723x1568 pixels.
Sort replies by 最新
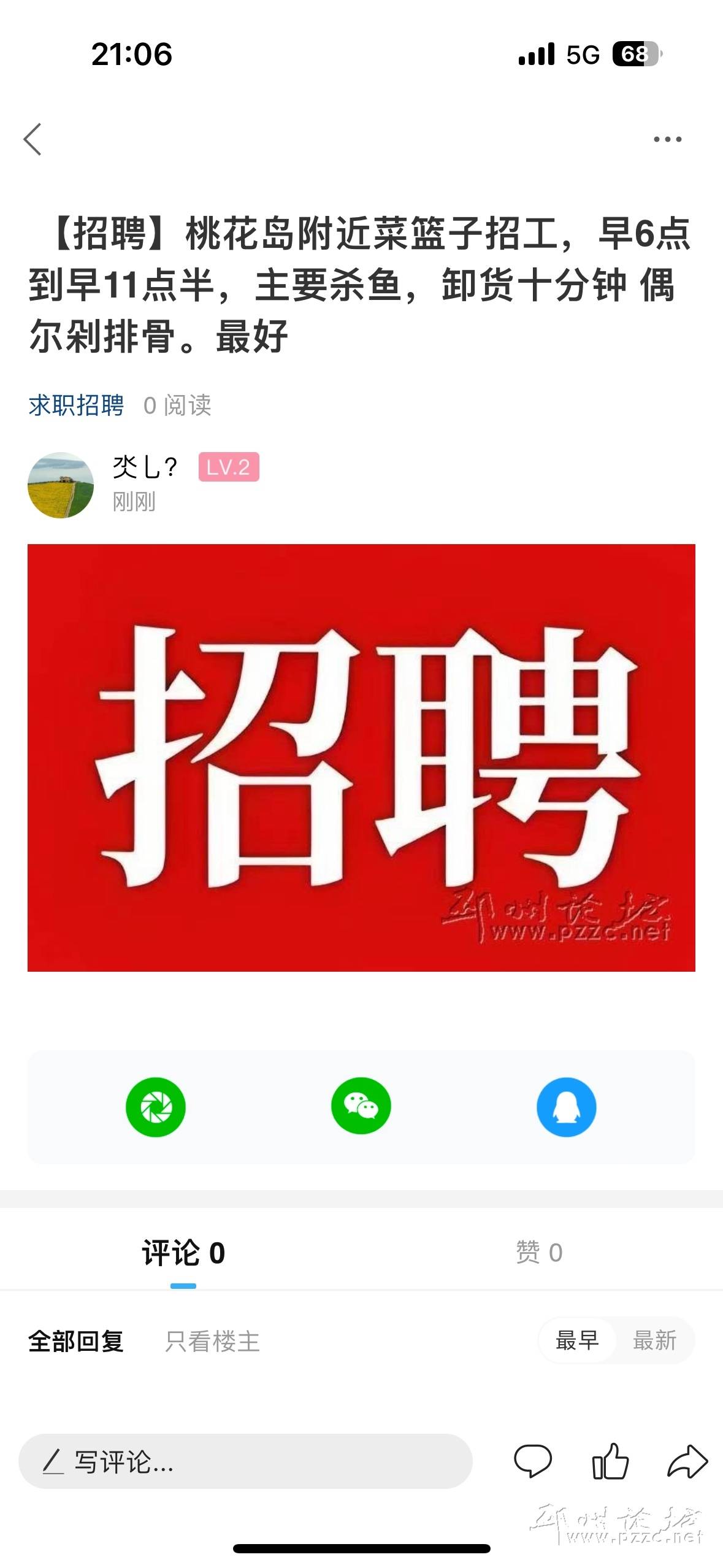[x=654, y=1340]
